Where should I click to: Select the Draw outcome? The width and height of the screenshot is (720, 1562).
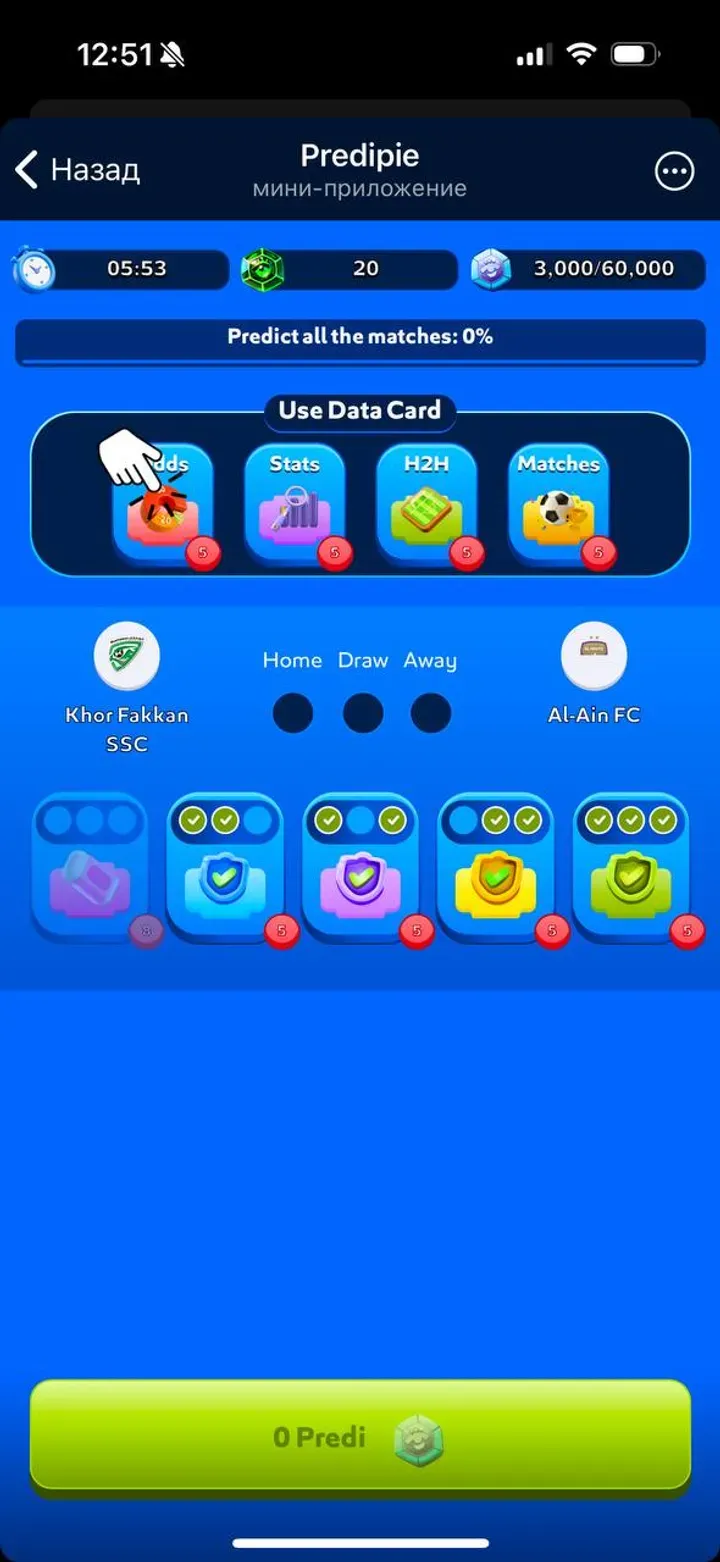pos(362,714)
